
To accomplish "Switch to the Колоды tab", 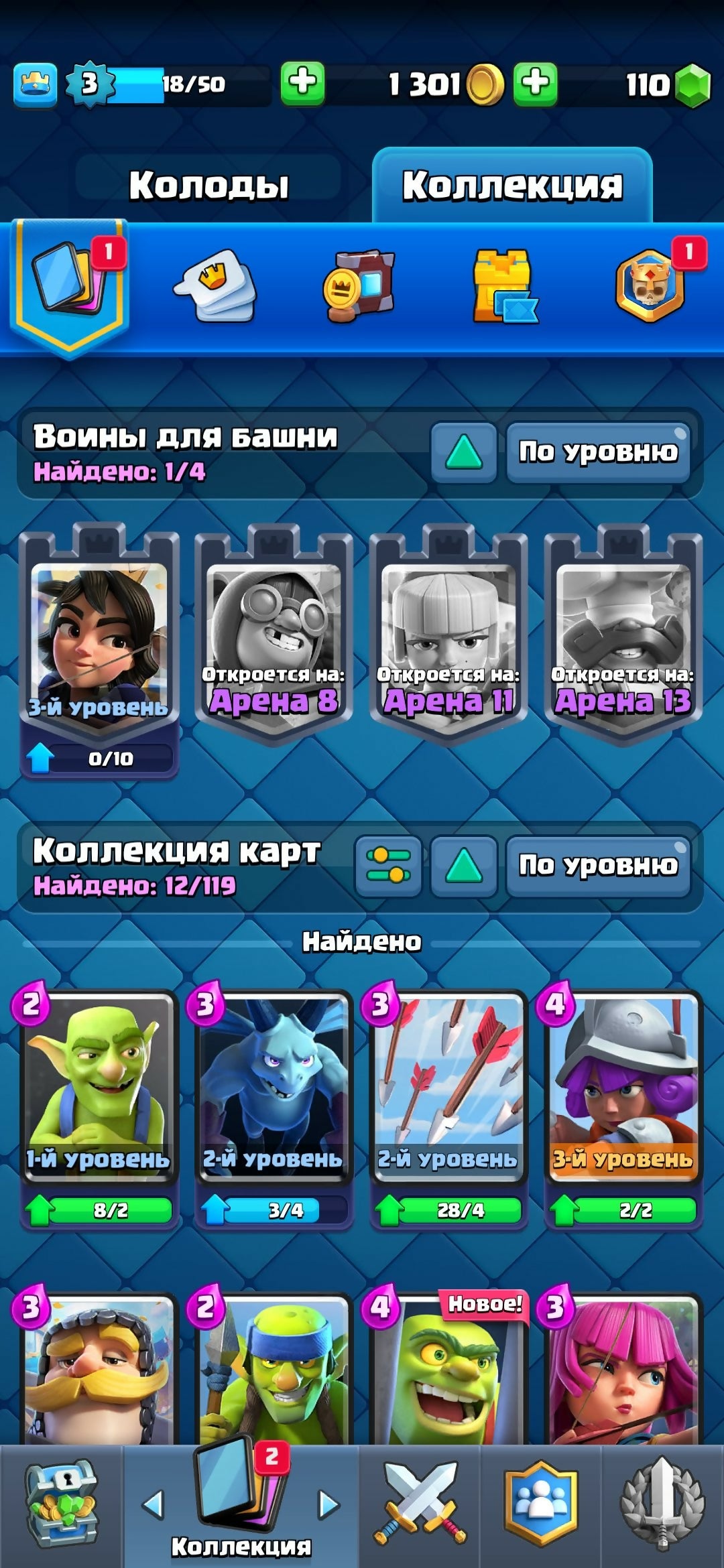I will point(208,185).
